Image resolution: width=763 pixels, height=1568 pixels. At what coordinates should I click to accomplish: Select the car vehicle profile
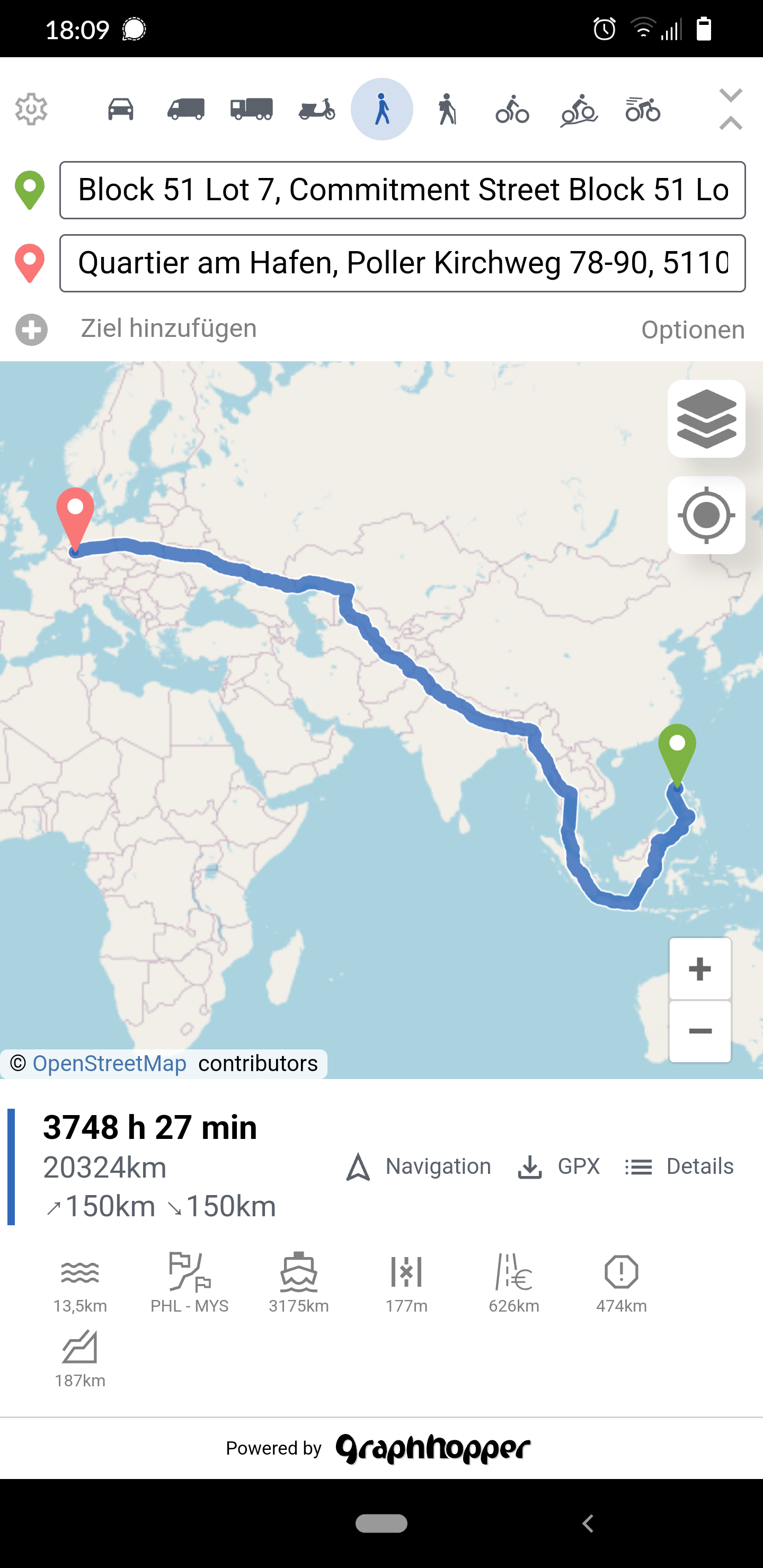121,110
